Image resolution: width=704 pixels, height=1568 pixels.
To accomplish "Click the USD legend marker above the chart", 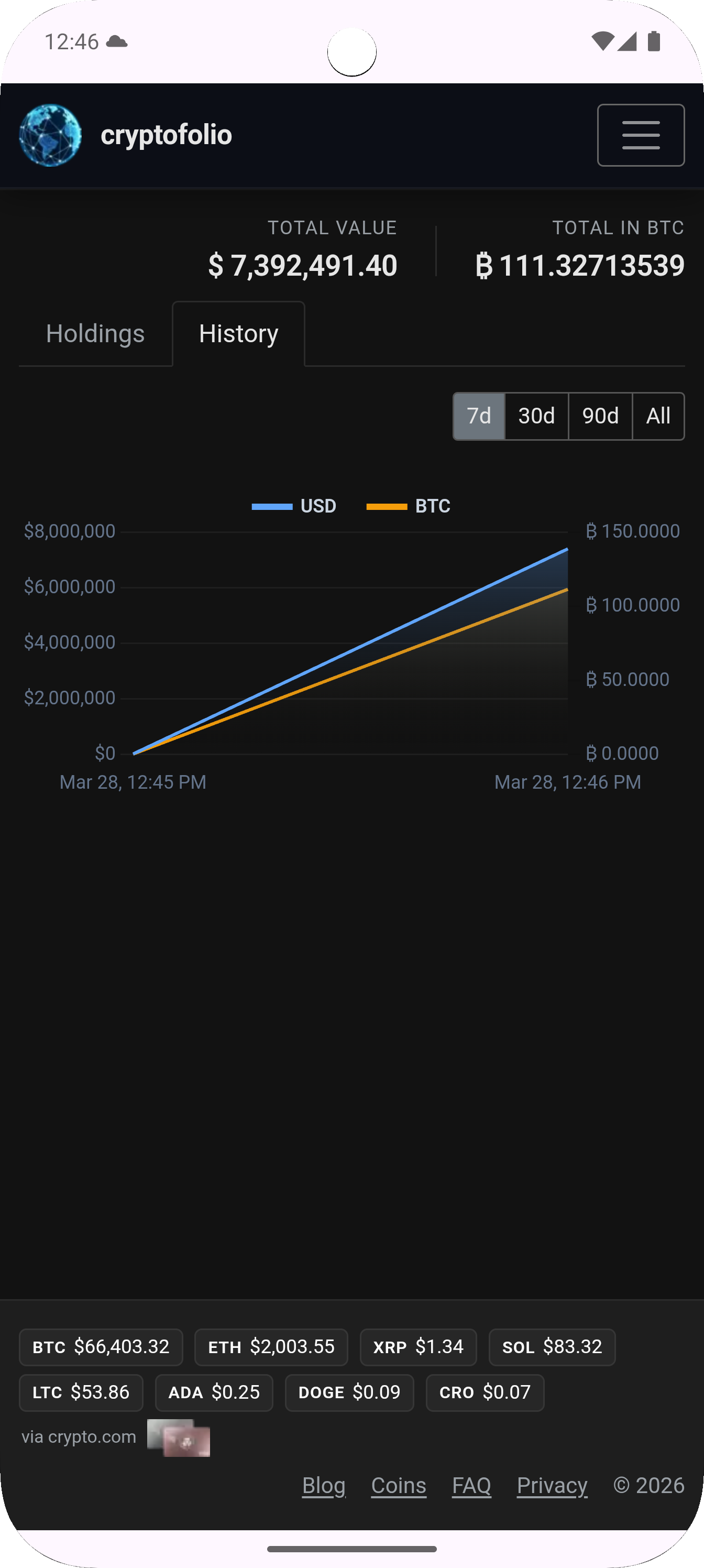I will point(271,506).
